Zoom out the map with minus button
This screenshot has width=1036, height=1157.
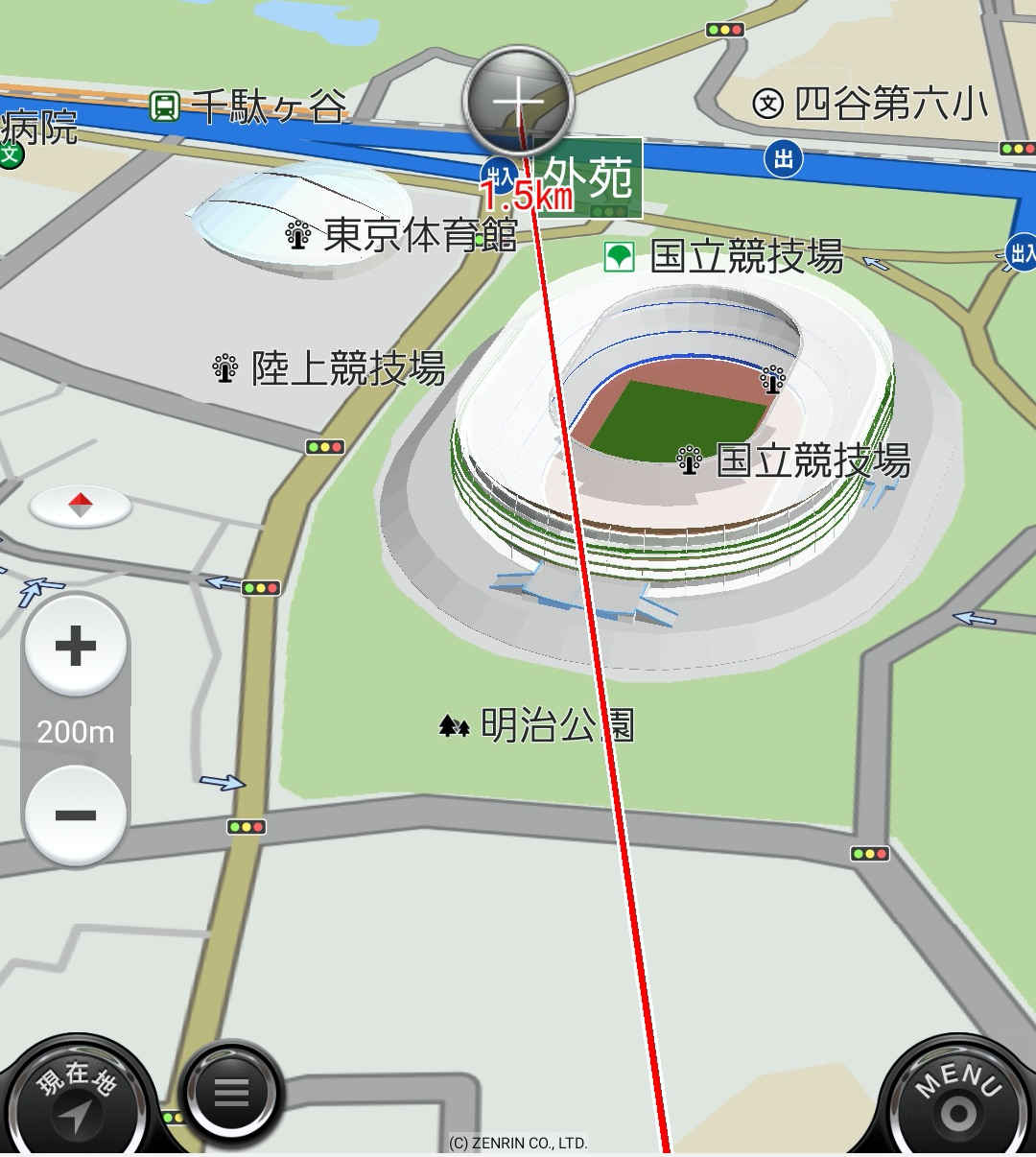click(76, 815)
